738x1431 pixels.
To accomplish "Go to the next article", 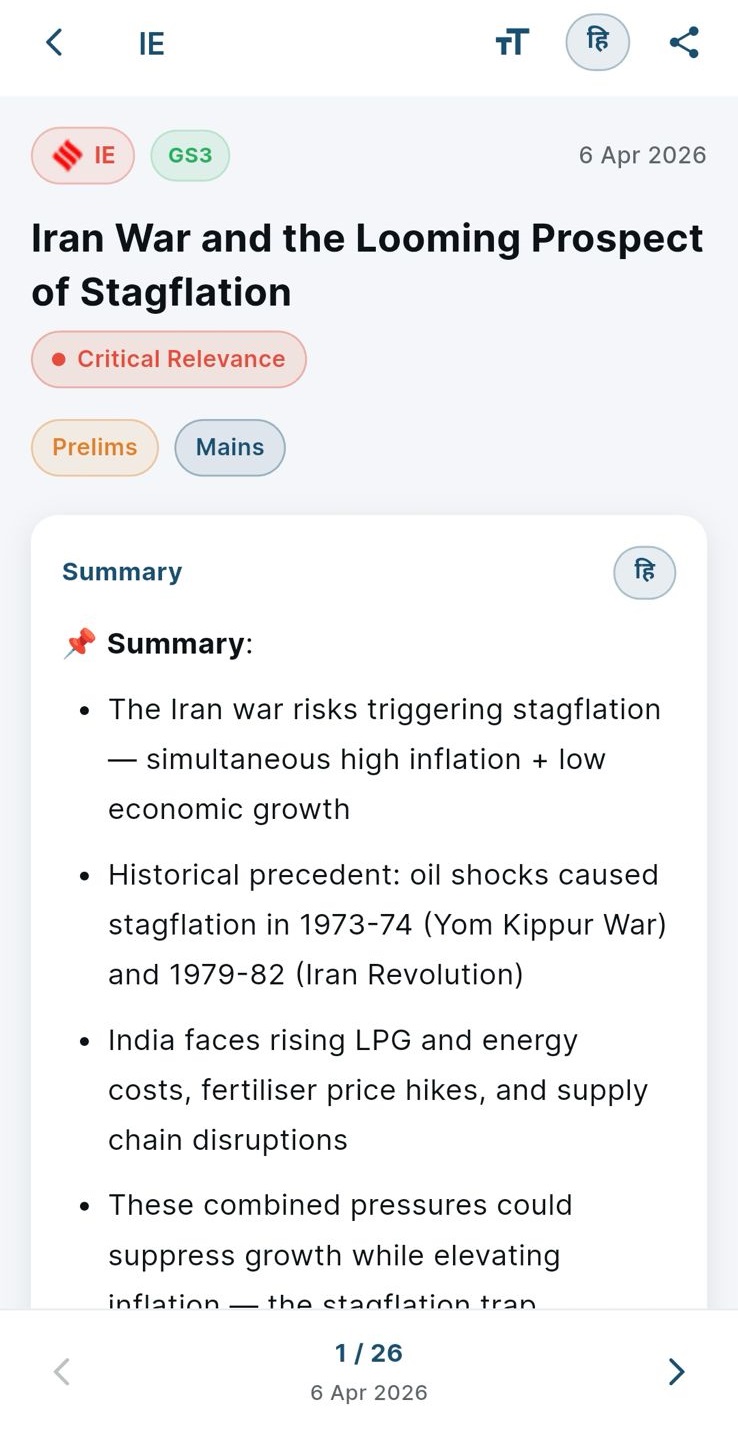I will [677, 1371].
